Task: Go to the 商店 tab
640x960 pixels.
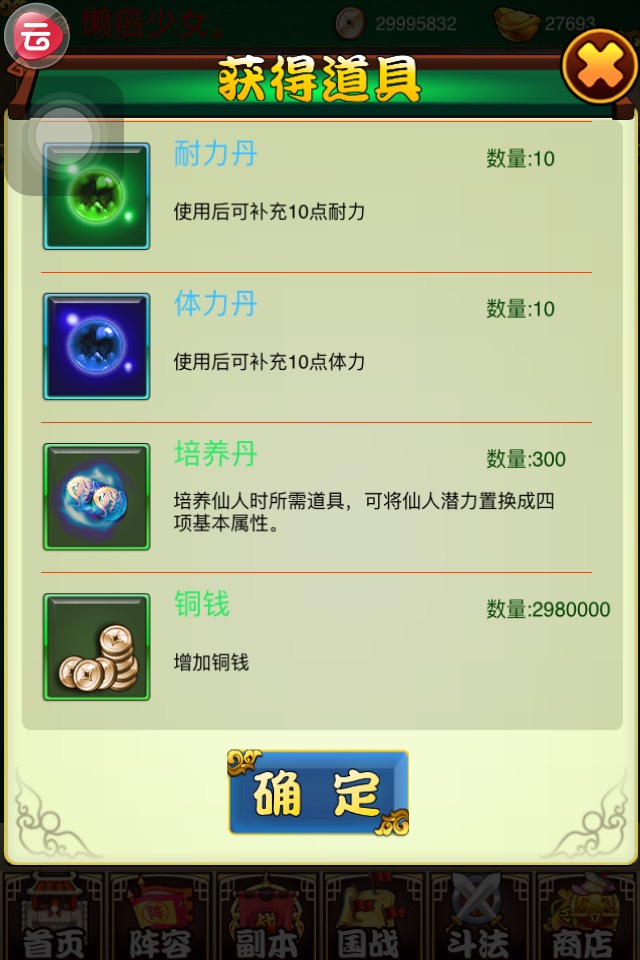Action: [x=585, y=916]
